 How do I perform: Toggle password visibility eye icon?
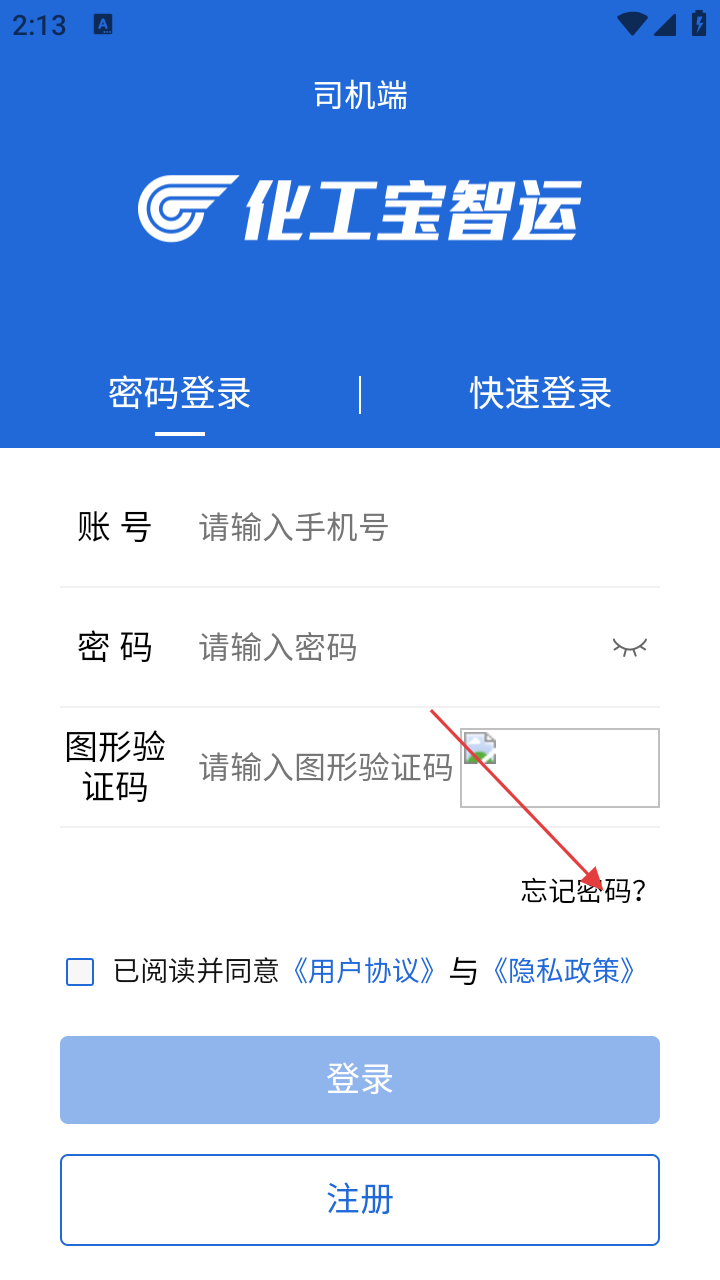(630, 647)
